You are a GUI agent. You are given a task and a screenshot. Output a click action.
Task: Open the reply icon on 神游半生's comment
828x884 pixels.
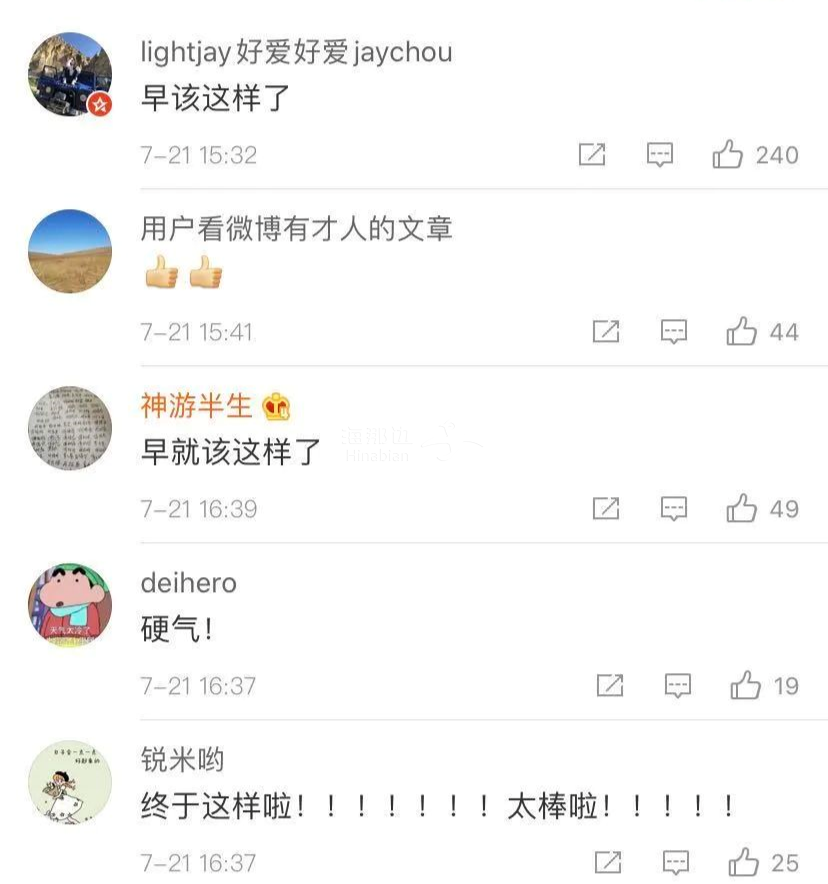674,509
